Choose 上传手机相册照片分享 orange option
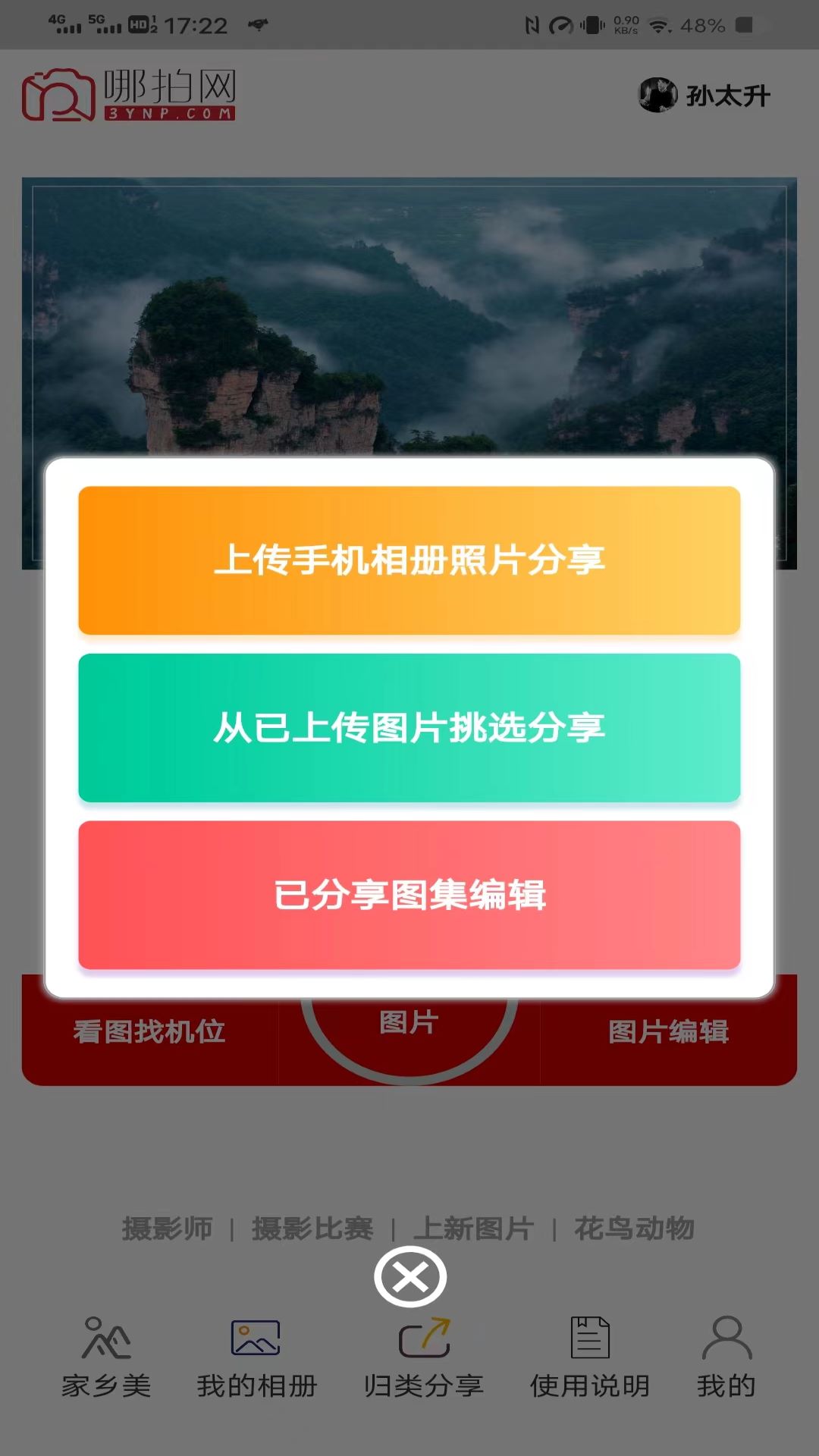819x1456 pixels. point(409,561)
